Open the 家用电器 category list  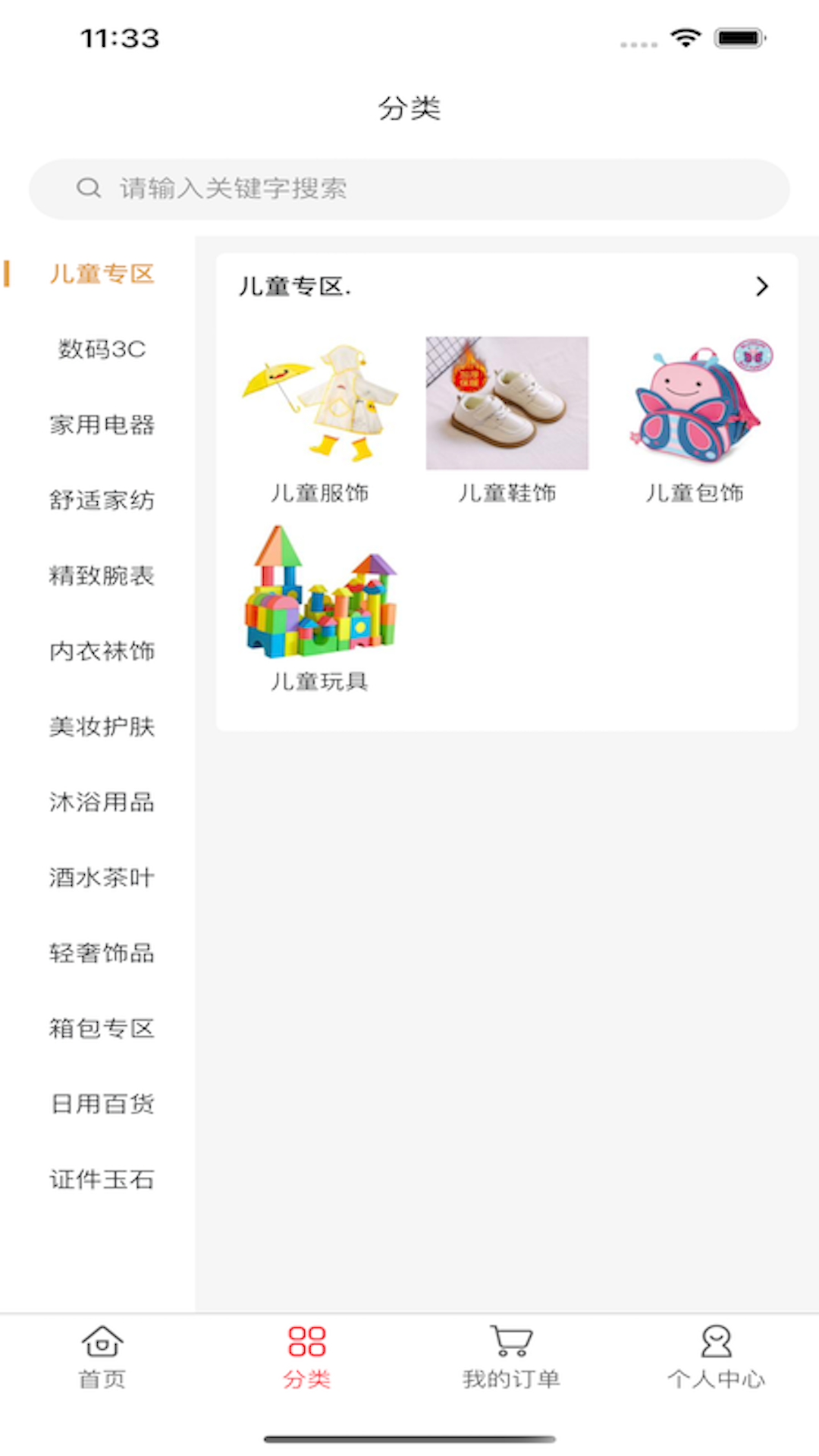pos(102,425)
